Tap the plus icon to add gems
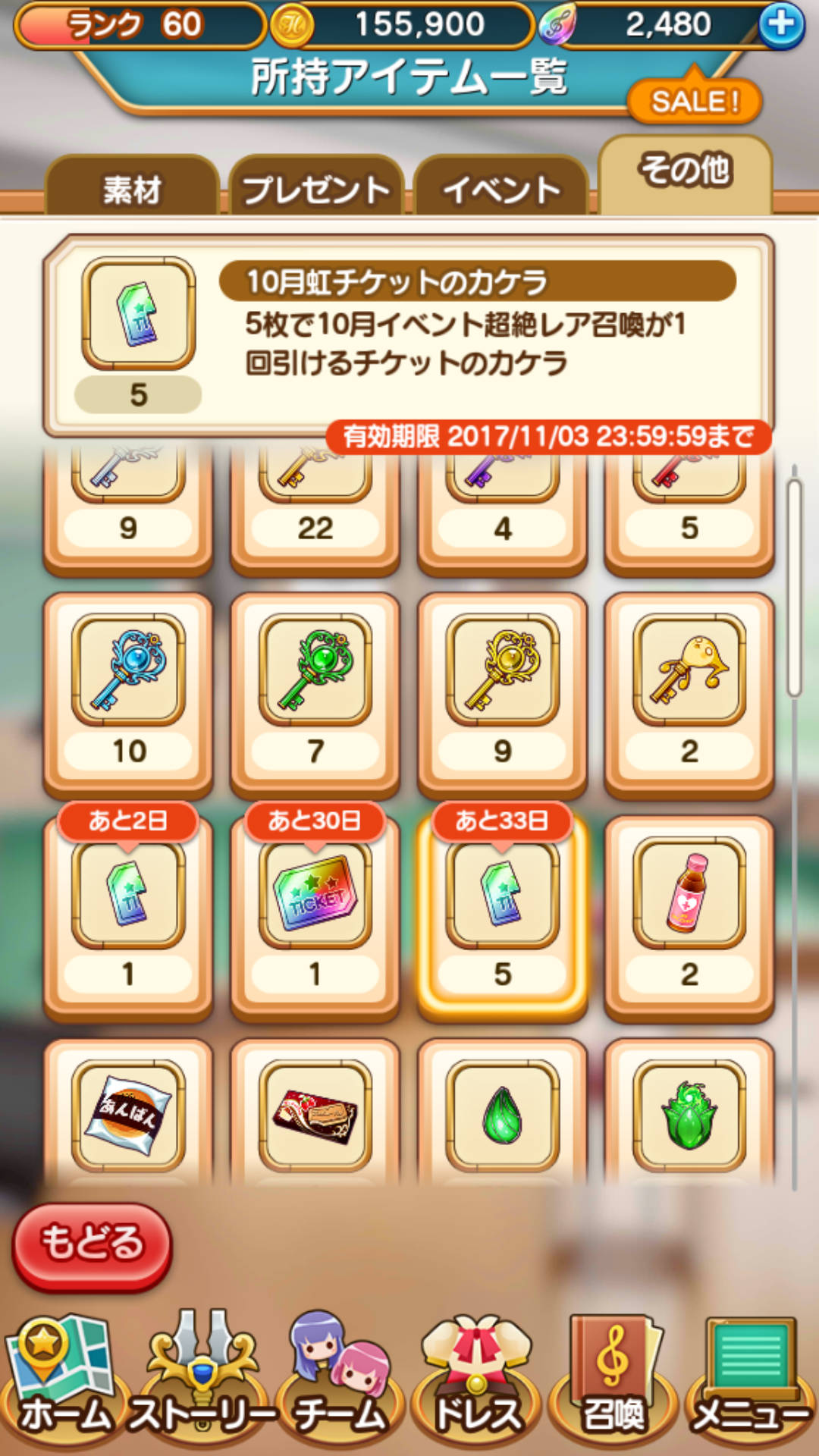This screenshot has height=1456, width=819. pyautogui.click(x=780, y=25)
